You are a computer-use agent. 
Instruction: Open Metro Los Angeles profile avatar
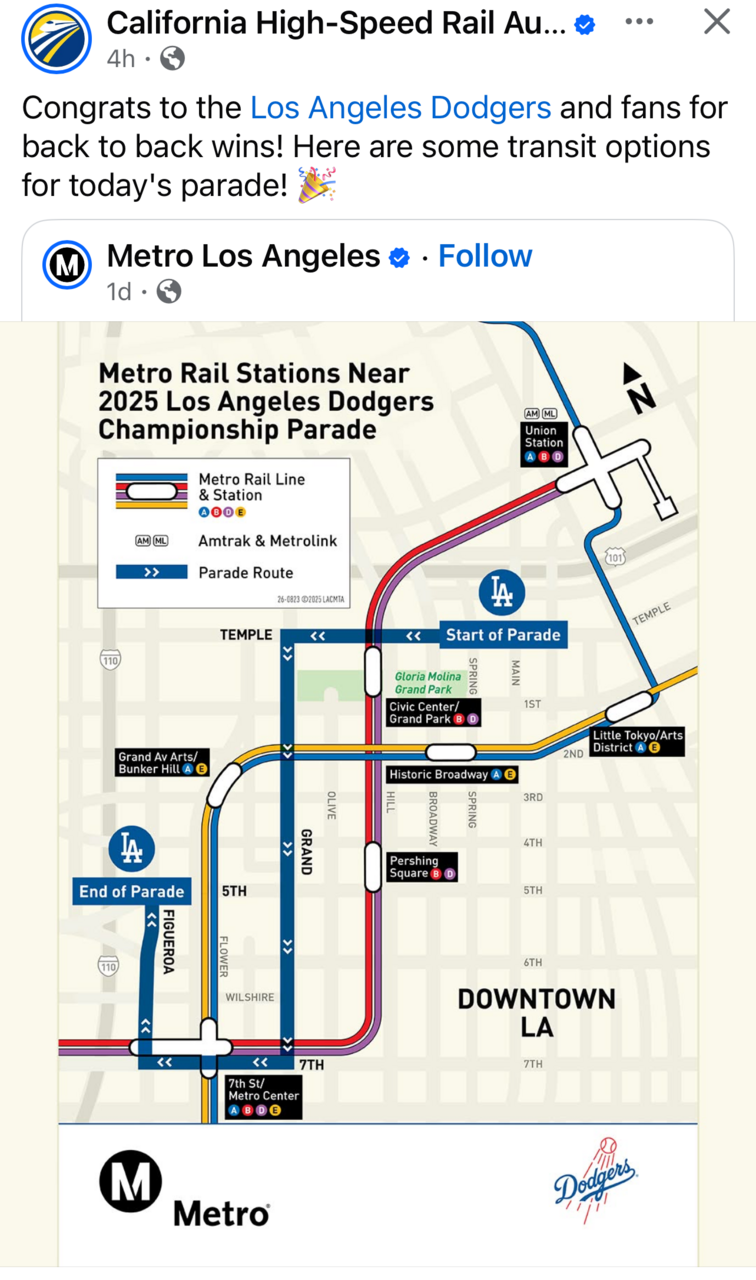(x=69, y=267)
